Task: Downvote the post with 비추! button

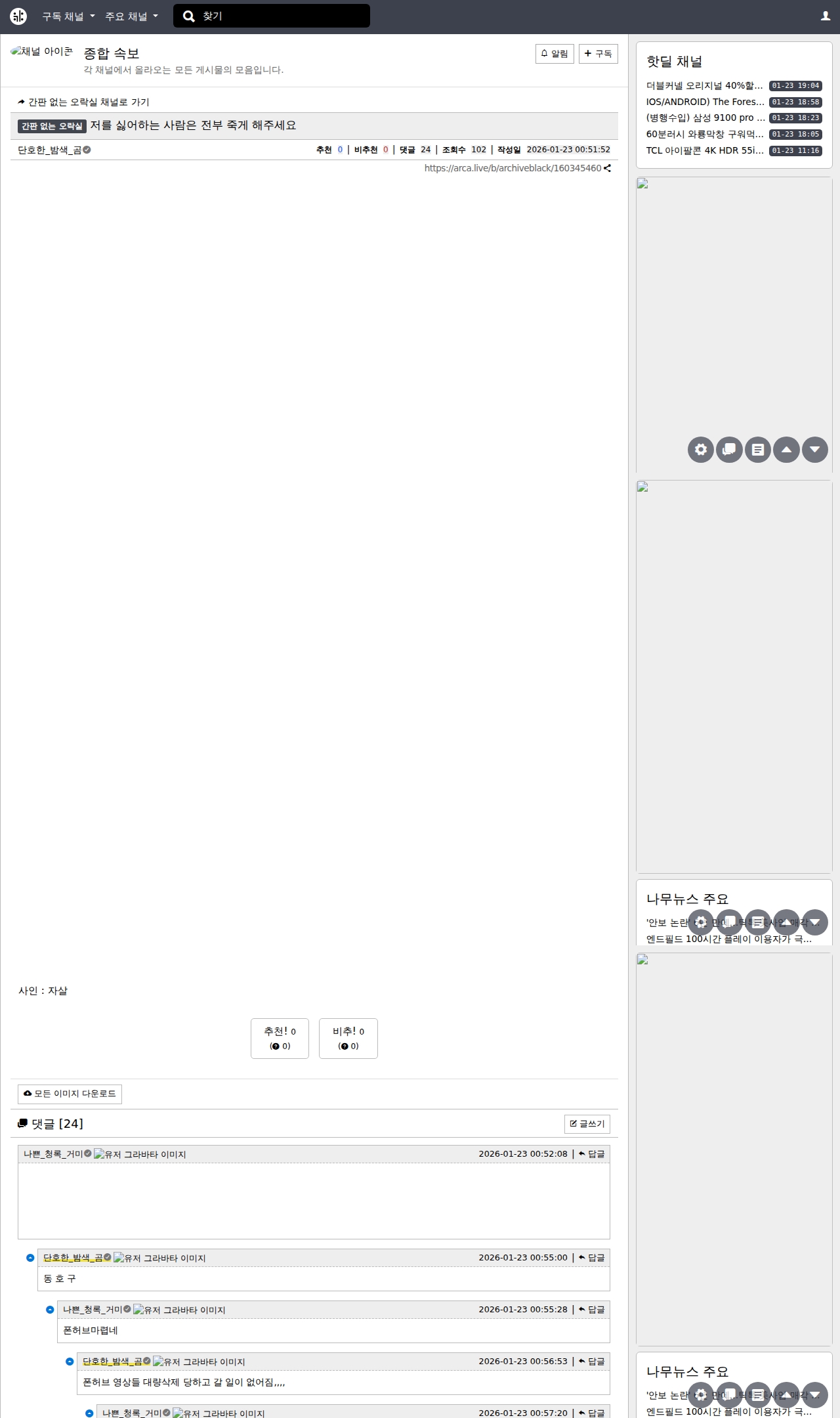Action: pos(348,1038)
